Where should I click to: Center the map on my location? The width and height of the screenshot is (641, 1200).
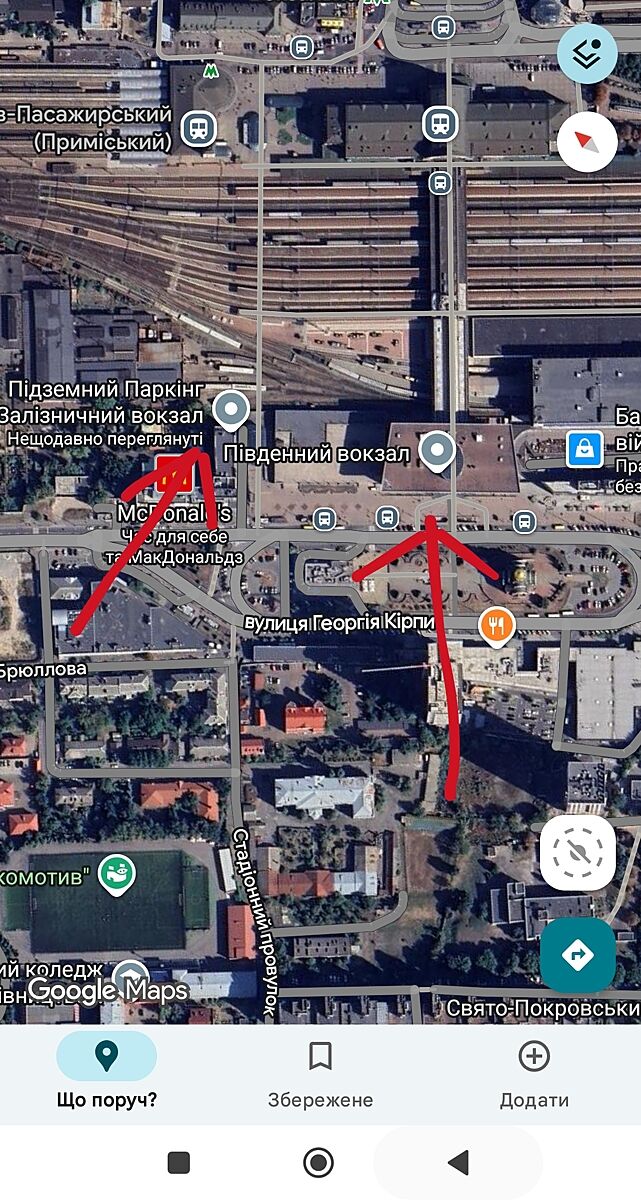click(578, 853)
